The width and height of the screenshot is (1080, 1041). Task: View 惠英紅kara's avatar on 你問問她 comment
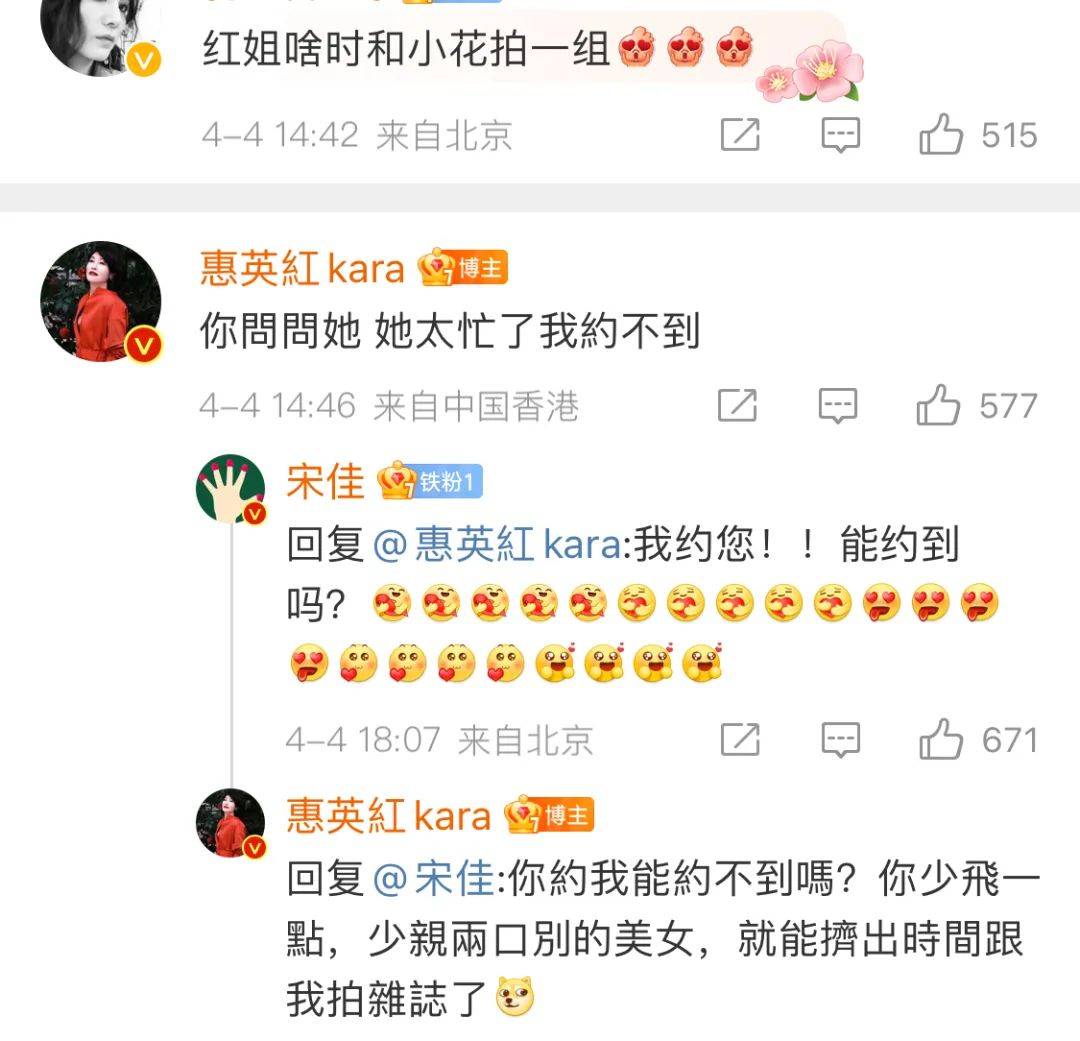[100, 301]
